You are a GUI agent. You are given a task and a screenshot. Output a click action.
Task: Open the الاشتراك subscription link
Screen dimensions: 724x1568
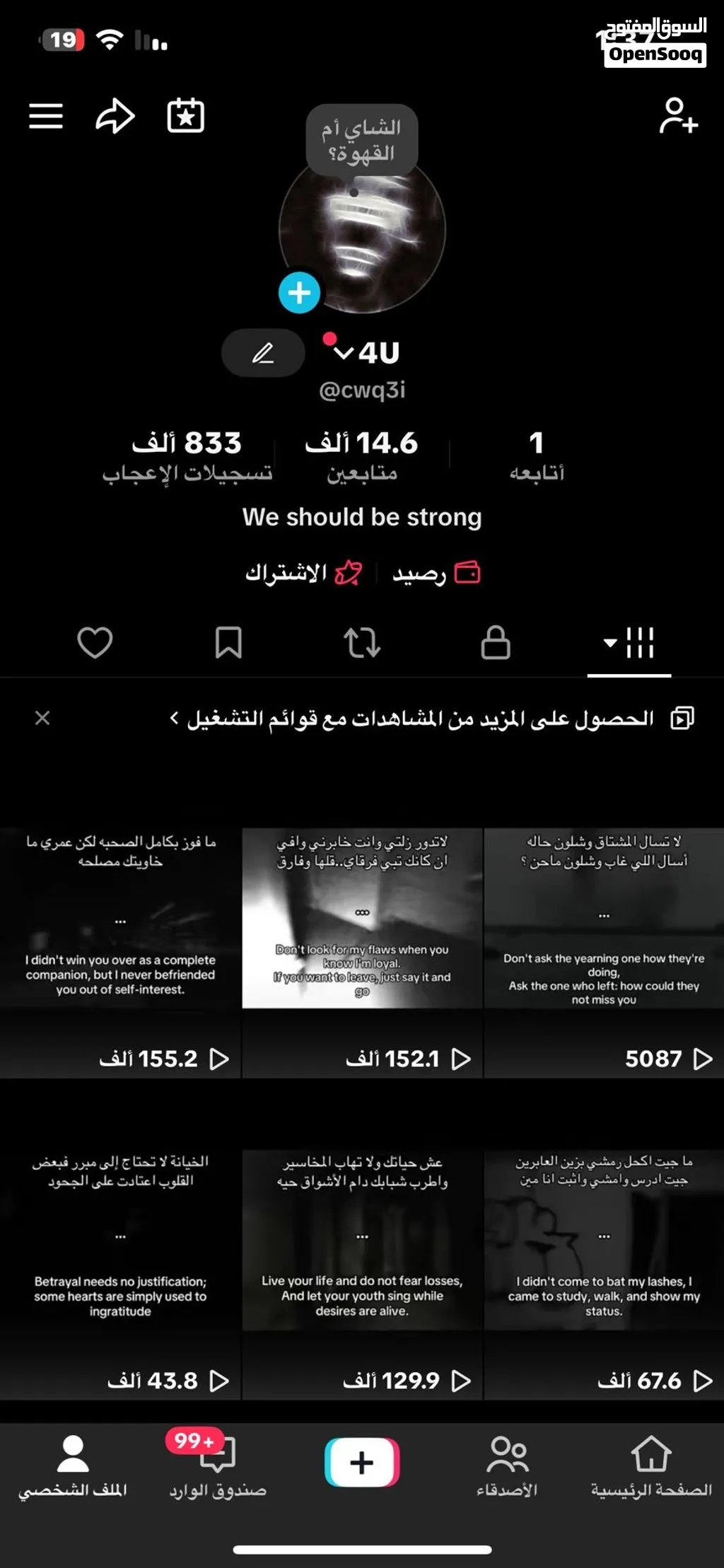click(303, 573)
